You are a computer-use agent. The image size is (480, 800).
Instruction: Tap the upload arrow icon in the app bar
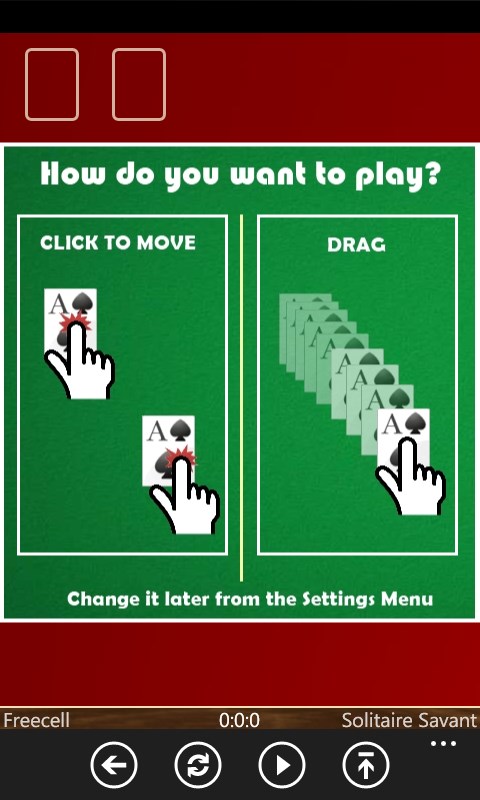tap(366, 765)
